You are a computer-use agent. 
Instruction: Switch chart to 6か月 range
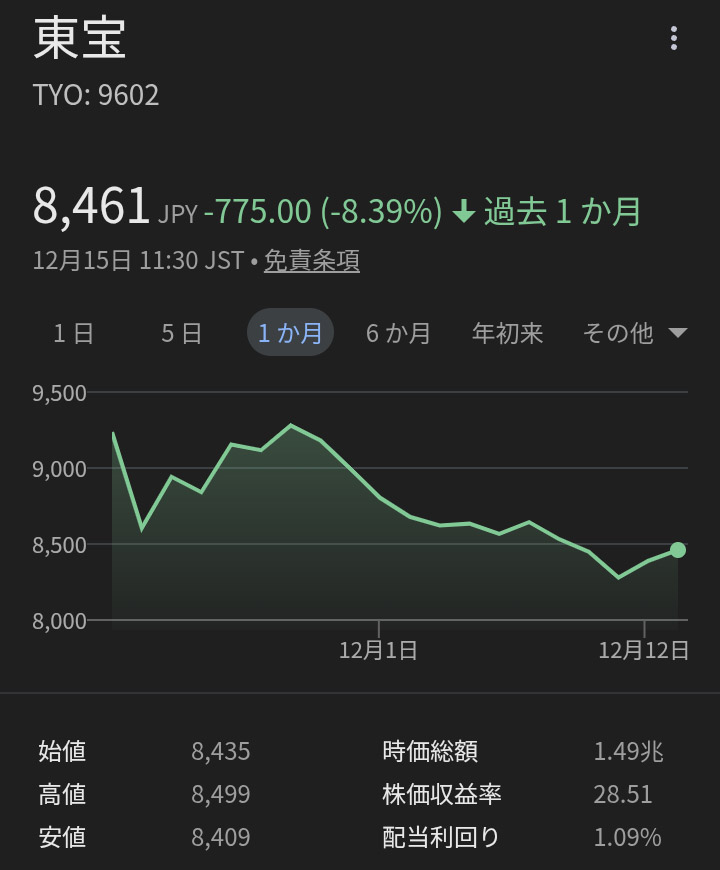[x=398, y=333]
